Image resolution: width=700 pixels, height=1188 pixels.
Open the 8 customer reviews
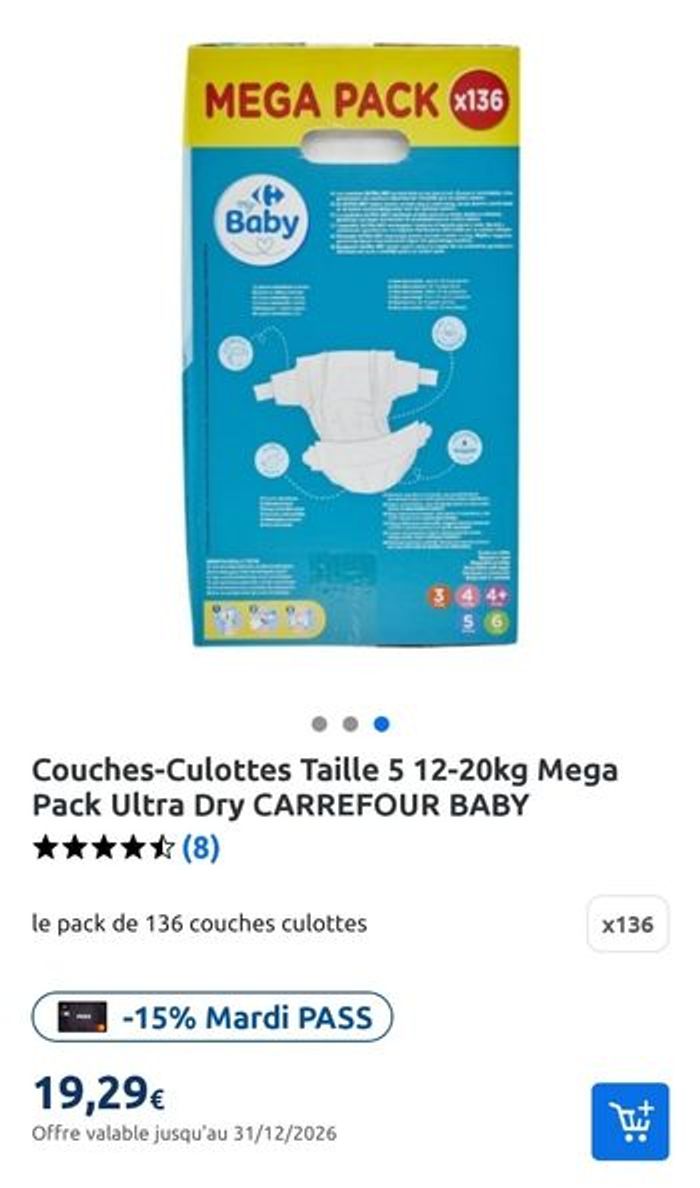(x=199, y=849)
